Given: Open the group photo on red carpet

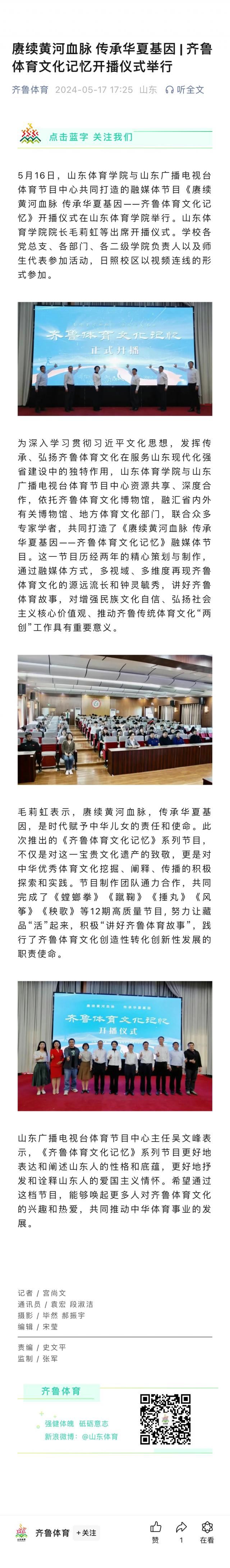Looking at the screenshot, I should coord(115,1046).
